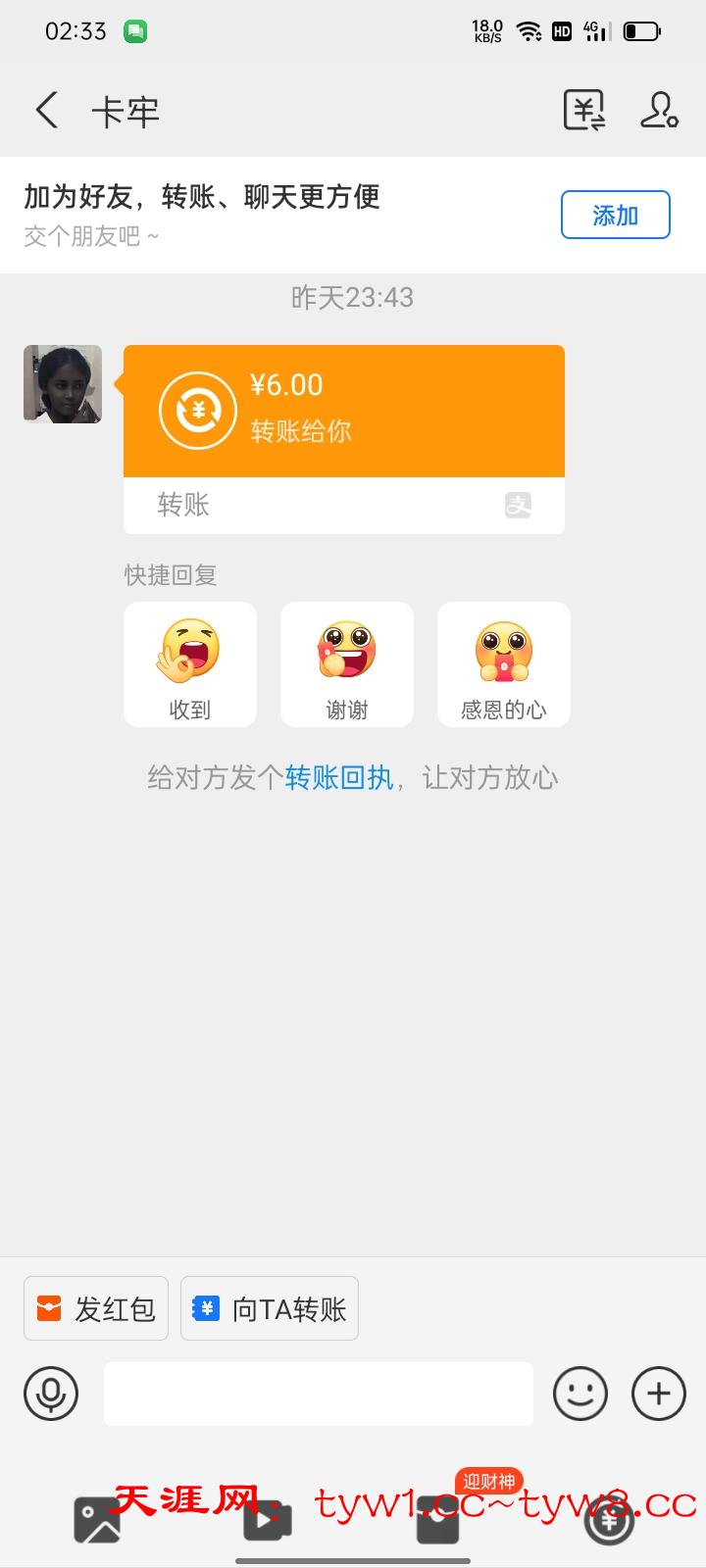Viewport: 706px width, 1568px height.
Task: Open the chat contact settings icon
Action: (659, 110)
